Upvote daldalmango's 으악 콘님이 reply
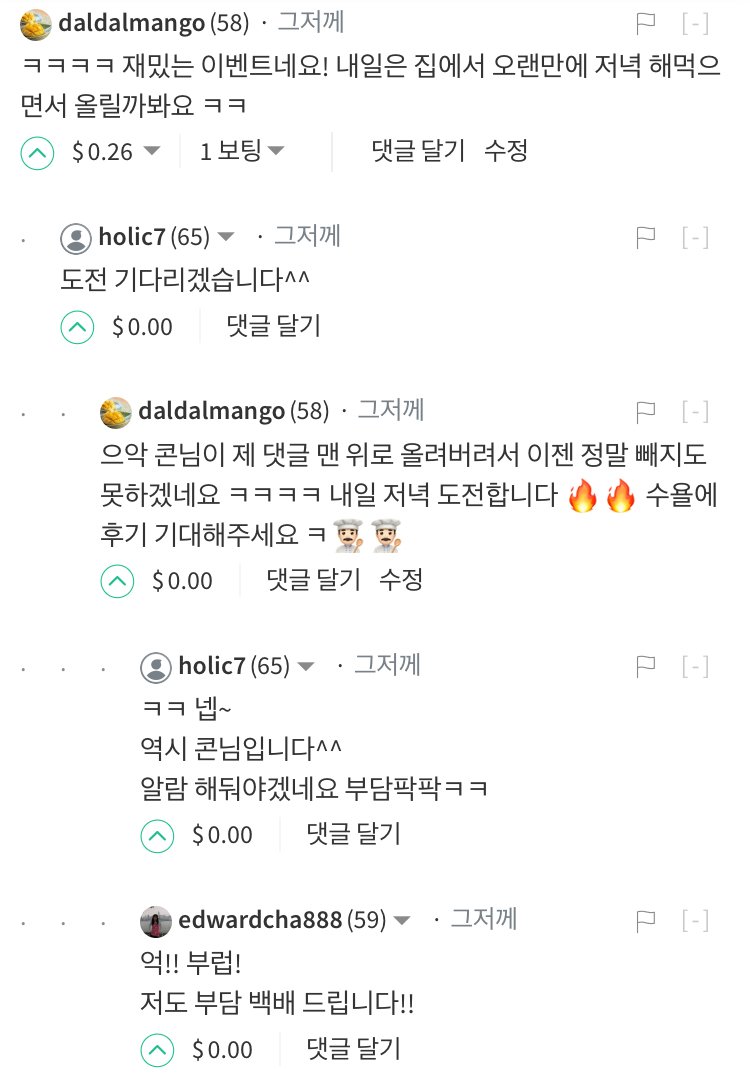The width and height of the screenshot is (750, 1088). [117, 581]
